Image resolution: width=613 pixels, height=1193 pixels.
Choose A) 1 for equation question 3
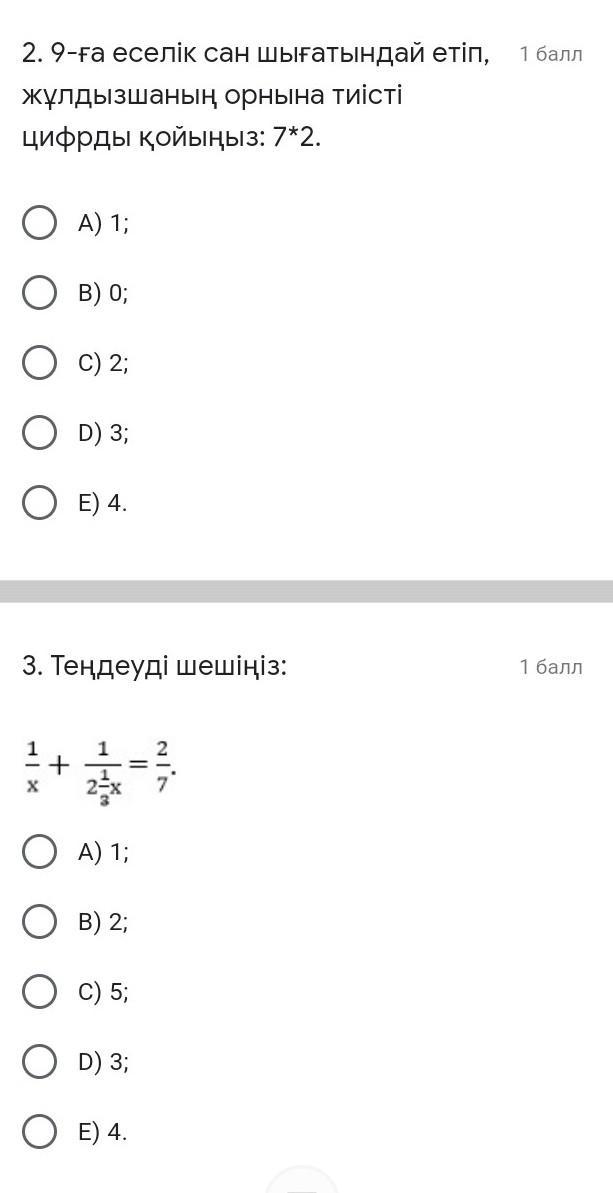coord(39,852)
